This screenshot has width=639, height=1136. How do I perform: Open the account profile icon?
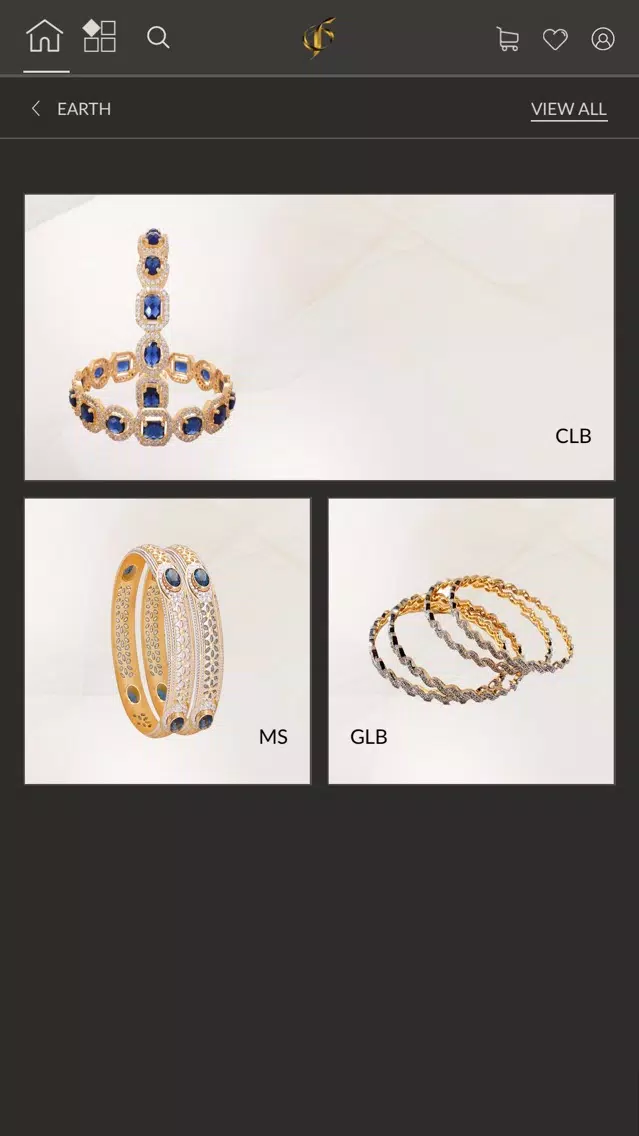[603, 39]
